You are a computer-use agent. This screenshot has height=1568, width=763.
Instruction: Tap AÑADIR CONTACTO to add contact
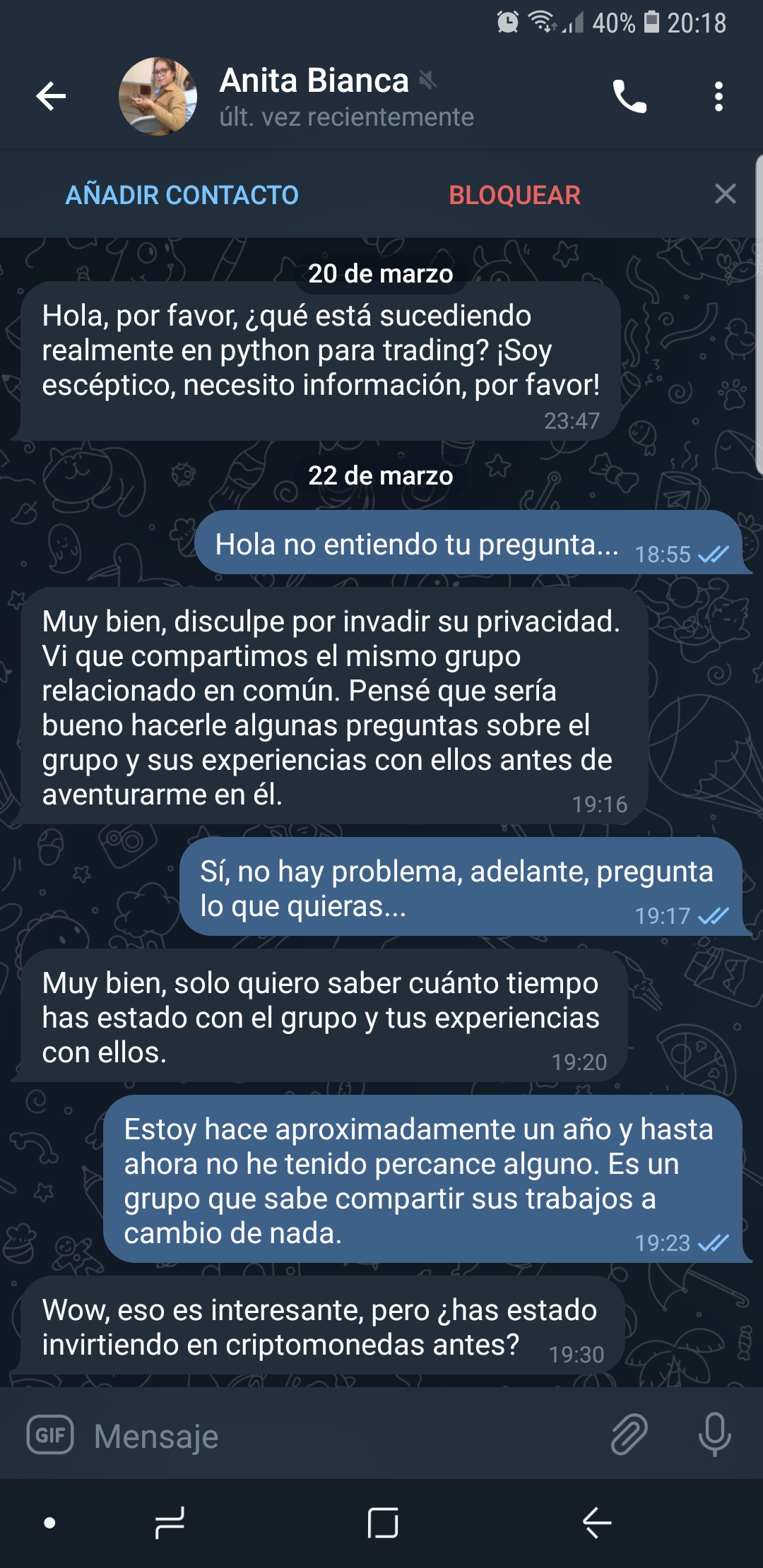coord(182,195)
